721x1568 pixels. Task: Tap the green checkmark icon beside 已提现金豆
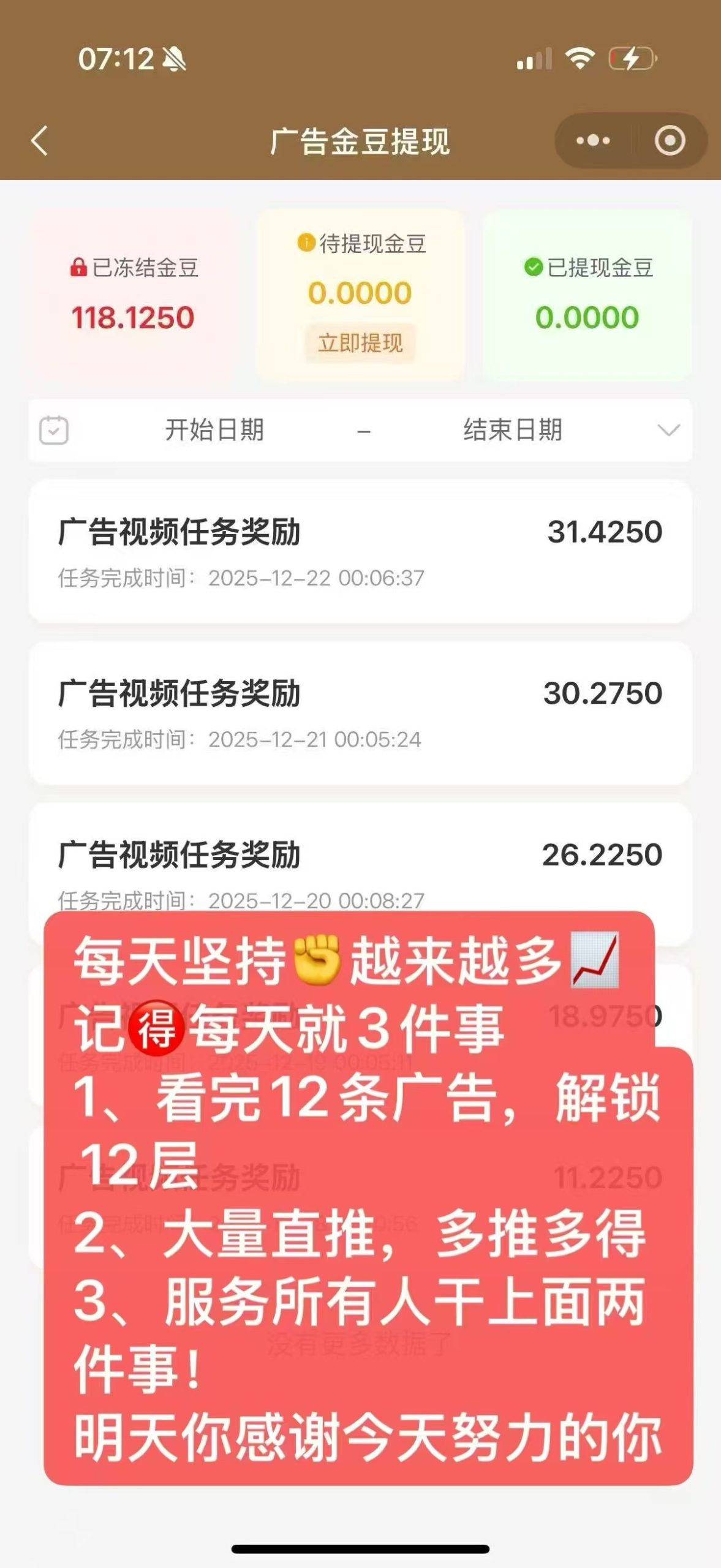click(x=533, y=266)
